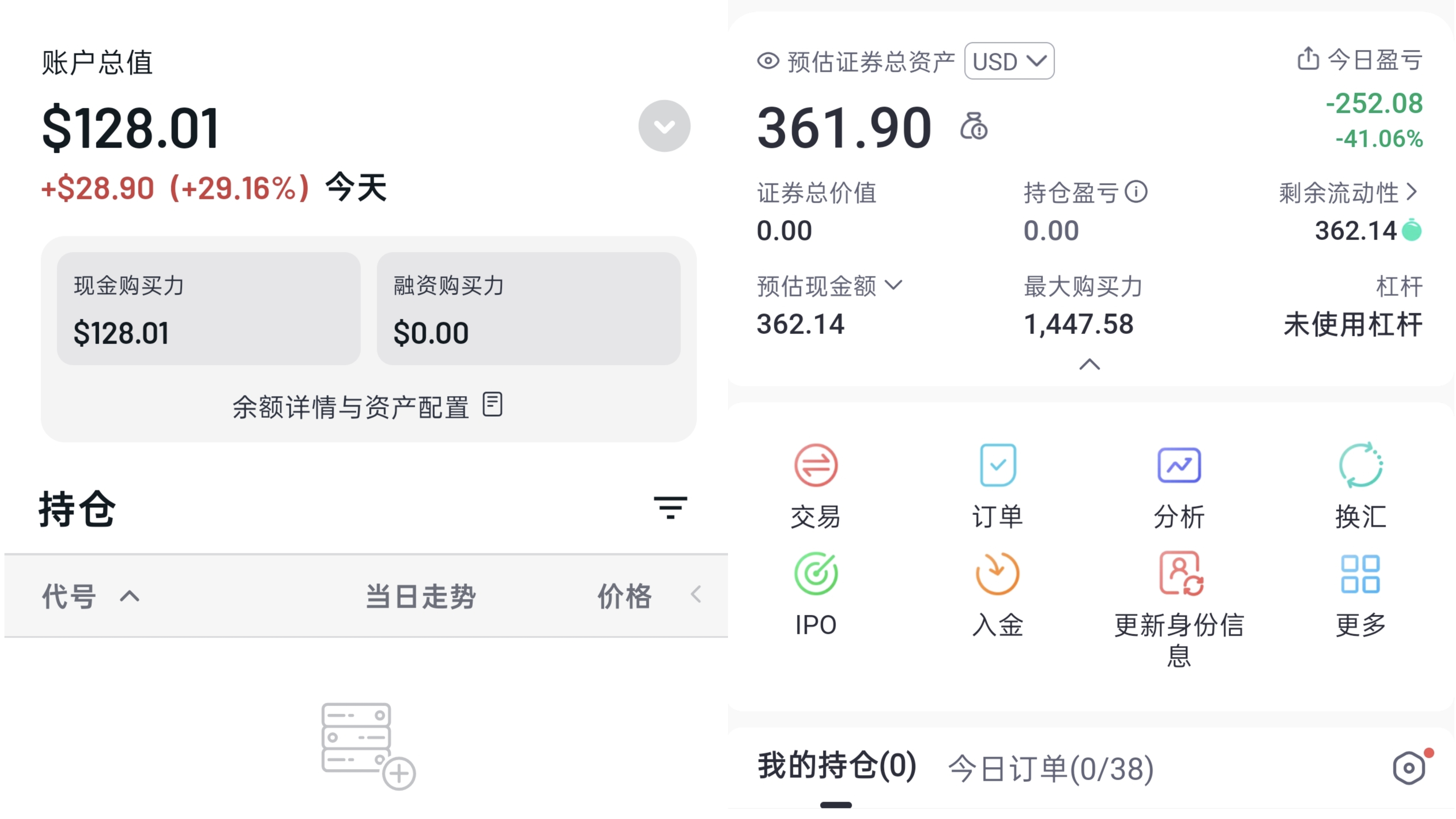The height and width of the screenshot is (819, 1456).
Task: Switch to Today's Orders (今日订单) tab
Action: [1051, 769]
